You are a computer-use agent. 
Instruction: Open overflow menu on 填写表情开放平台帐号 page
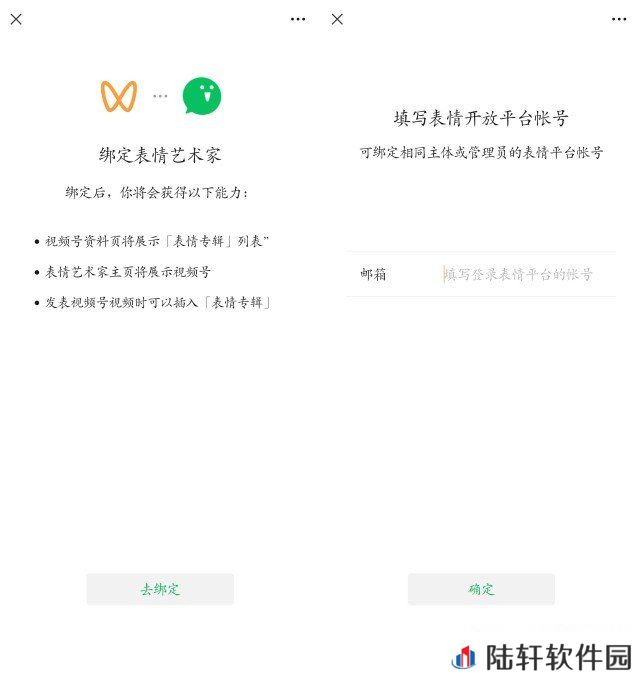click(619, 19)
